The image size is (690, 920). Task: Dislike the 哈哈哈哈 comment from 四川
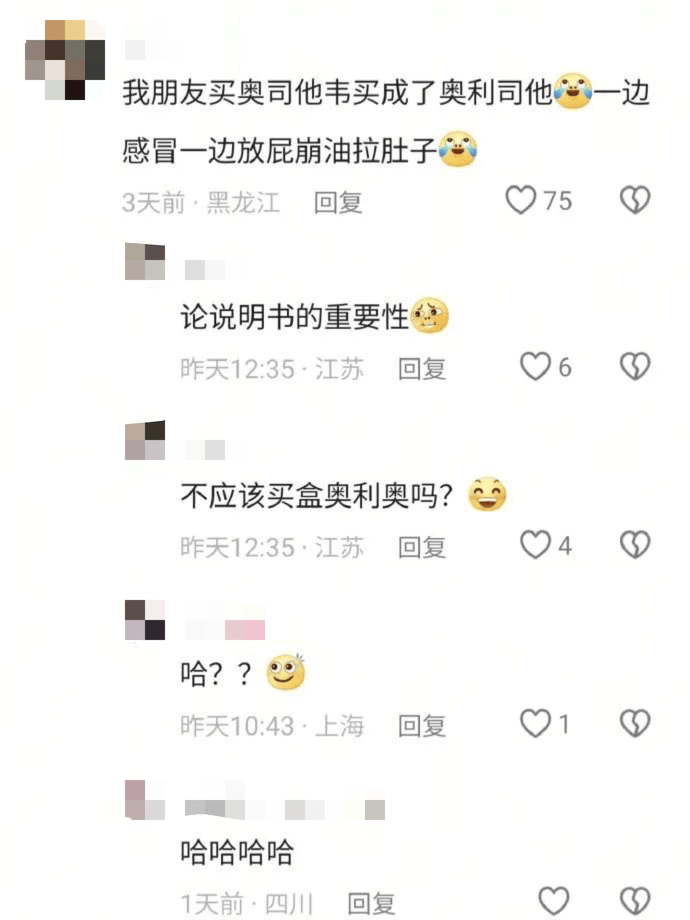coord(635,900)
